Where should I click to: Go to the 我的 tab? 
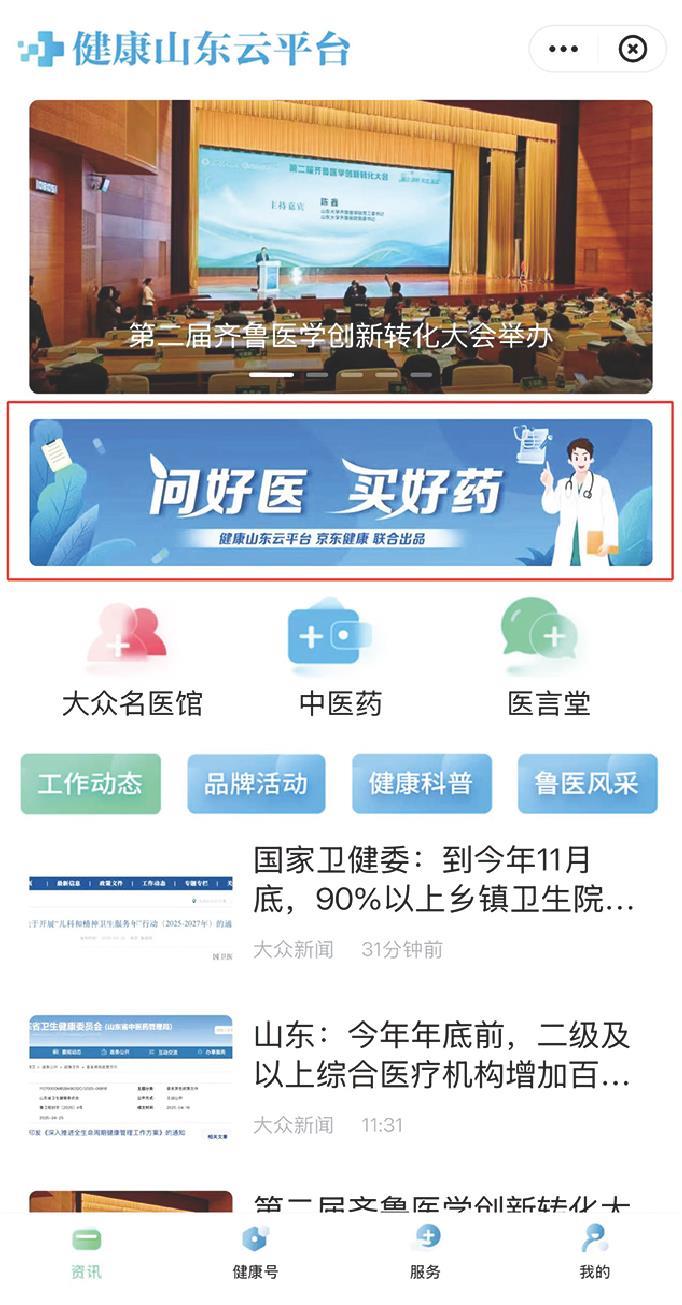pyautogui.click(x=594, y=1252)
